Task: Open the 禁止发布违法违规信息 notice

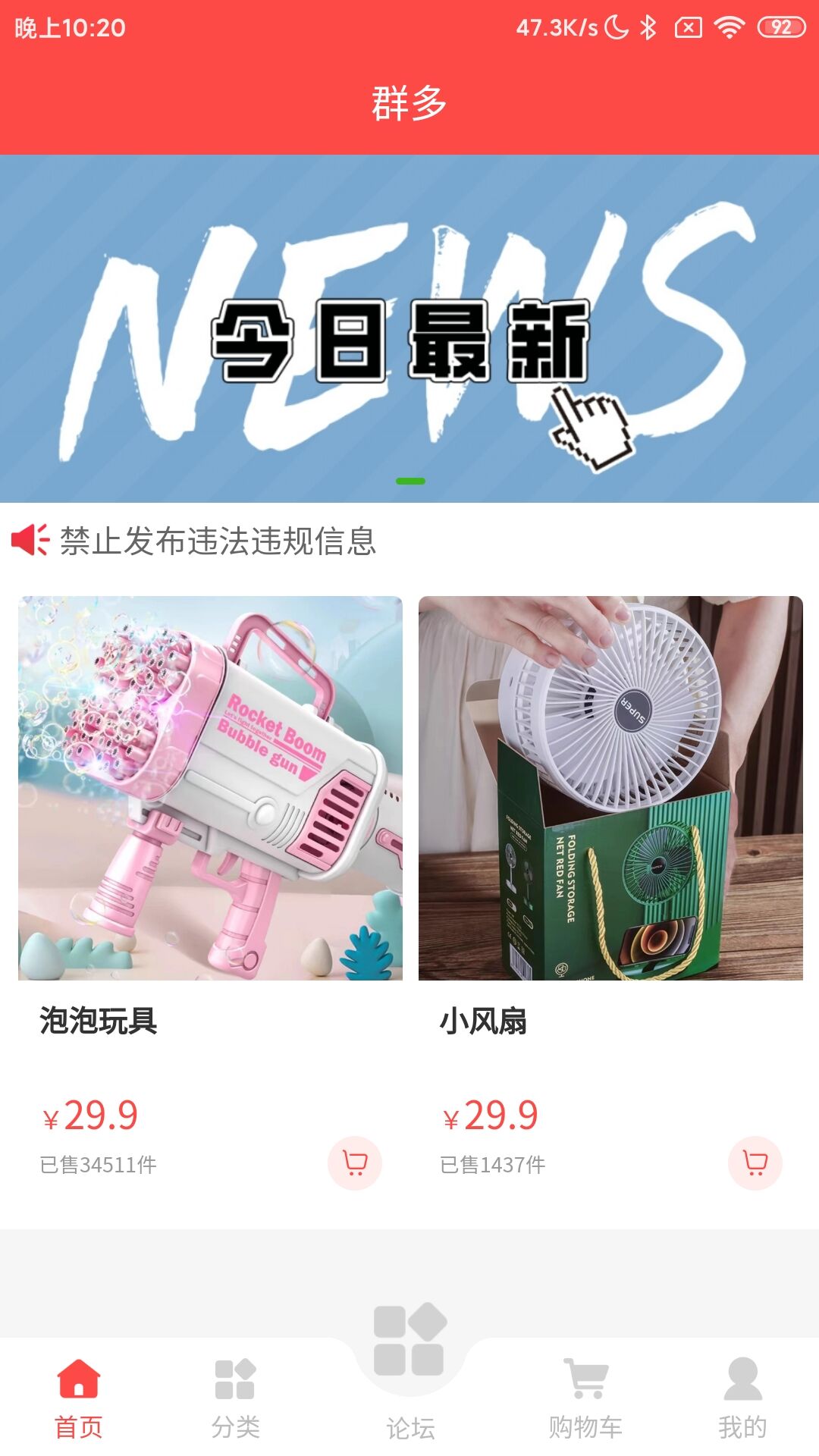Action: [218, 541]
